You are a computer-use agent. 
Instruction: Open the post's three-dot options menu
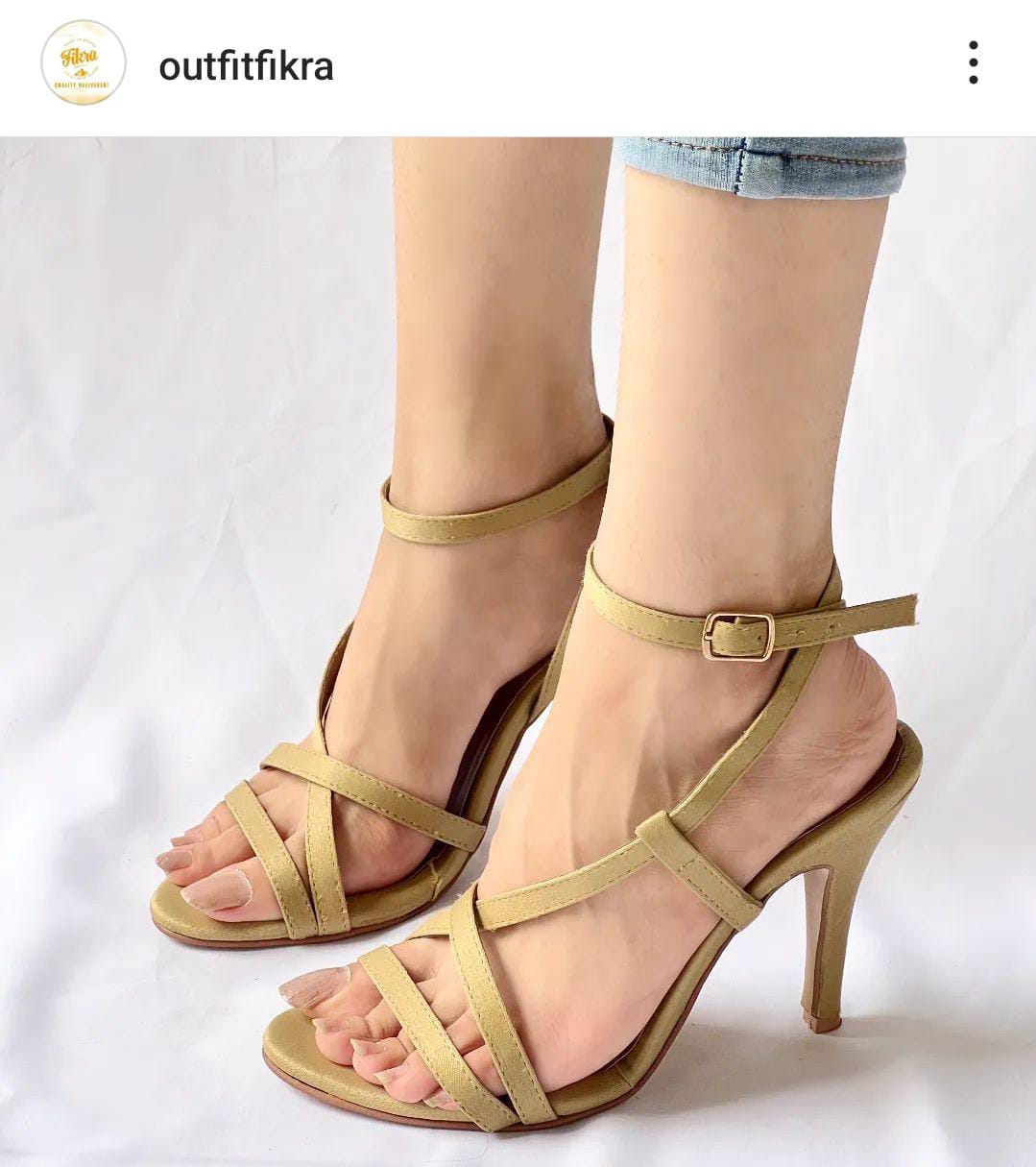click(973, 63)
